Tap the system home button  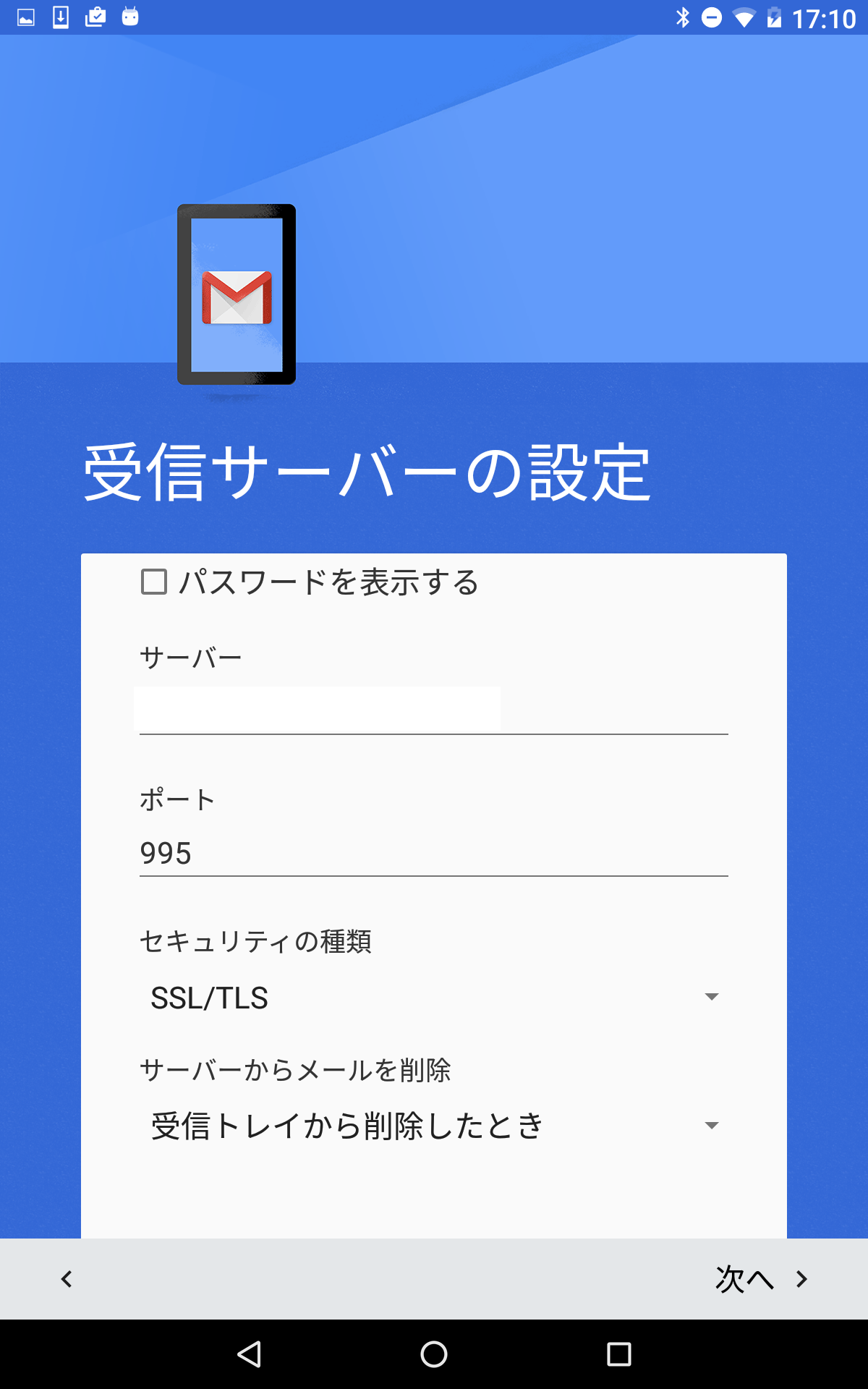click(x=434, y=1354)
